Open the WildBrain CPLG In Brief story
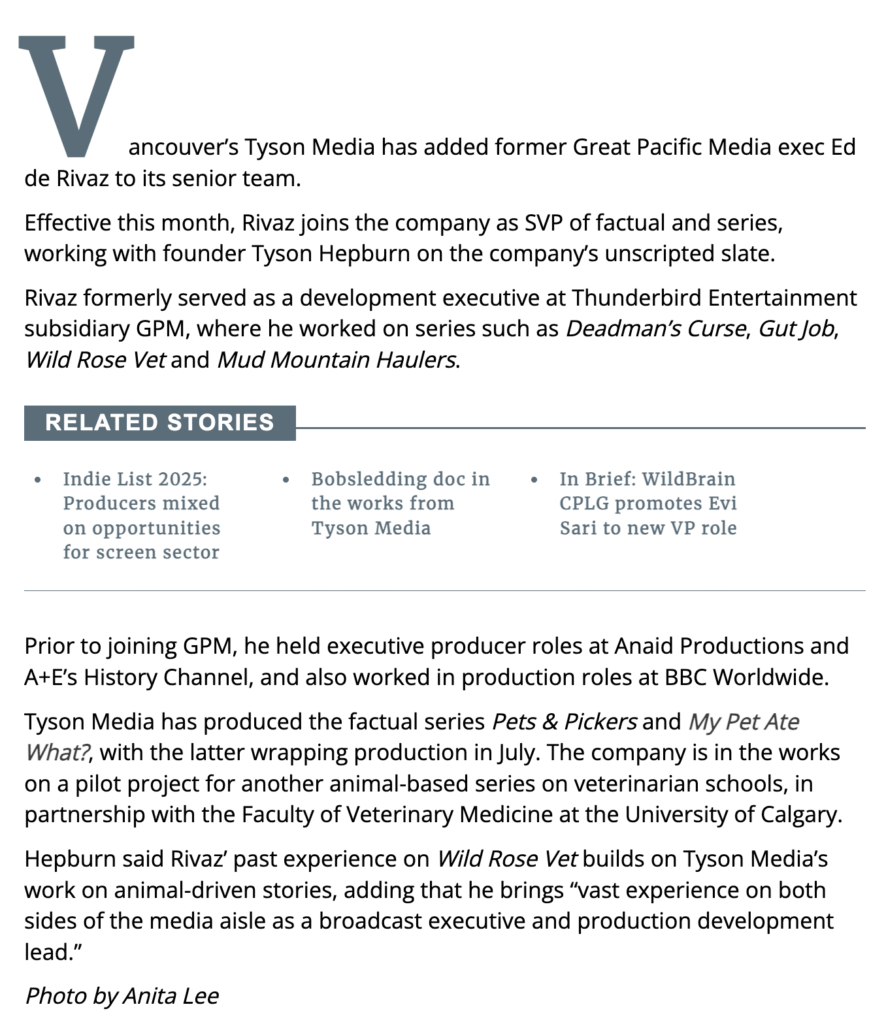The image size is (886, 1024). (x=647, y=503)
